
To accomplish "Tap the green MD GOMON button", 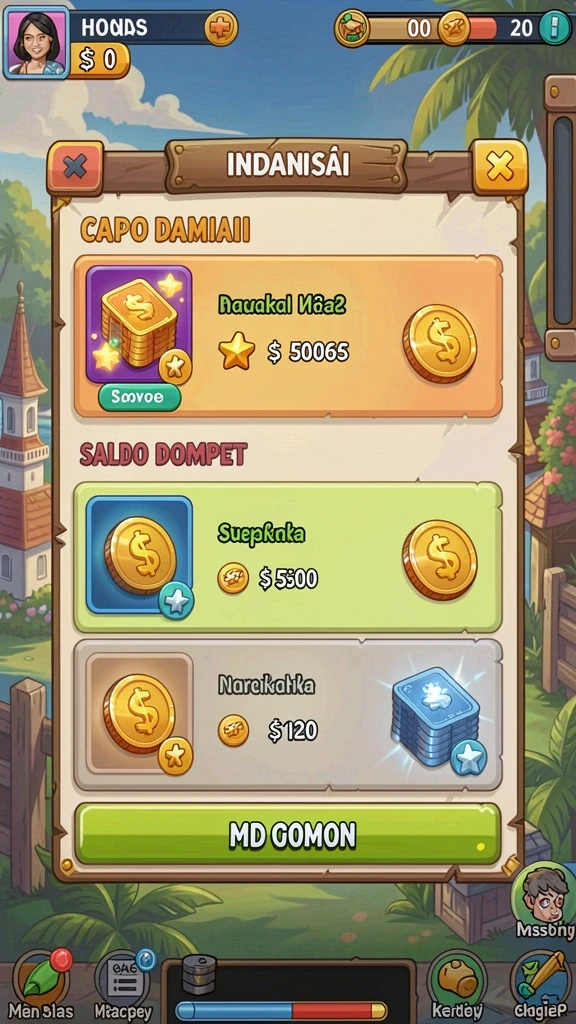I will tap(288, 834).
